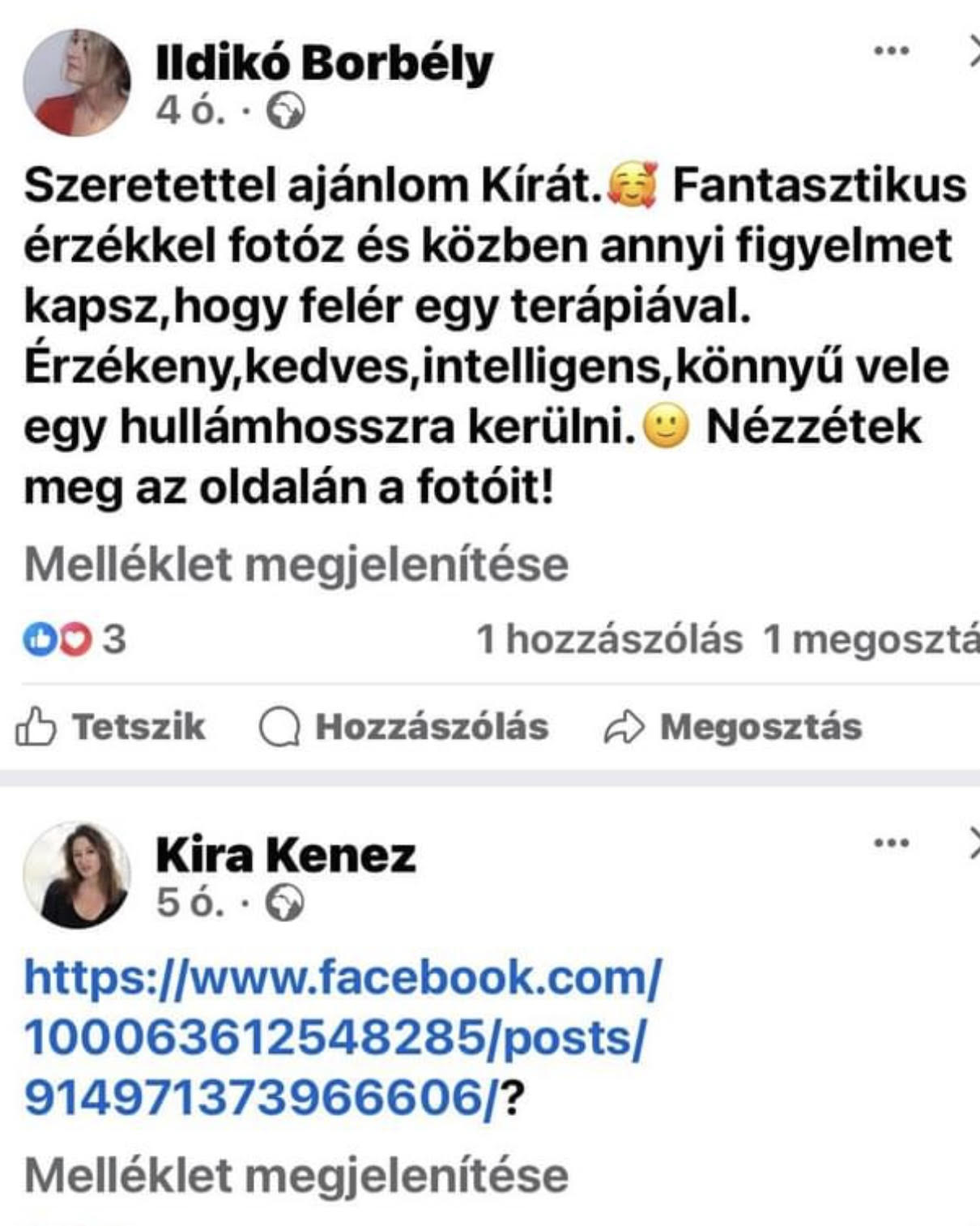
Task: Open Kira Kenez's profile picture
Action: [x=77, y=875]
